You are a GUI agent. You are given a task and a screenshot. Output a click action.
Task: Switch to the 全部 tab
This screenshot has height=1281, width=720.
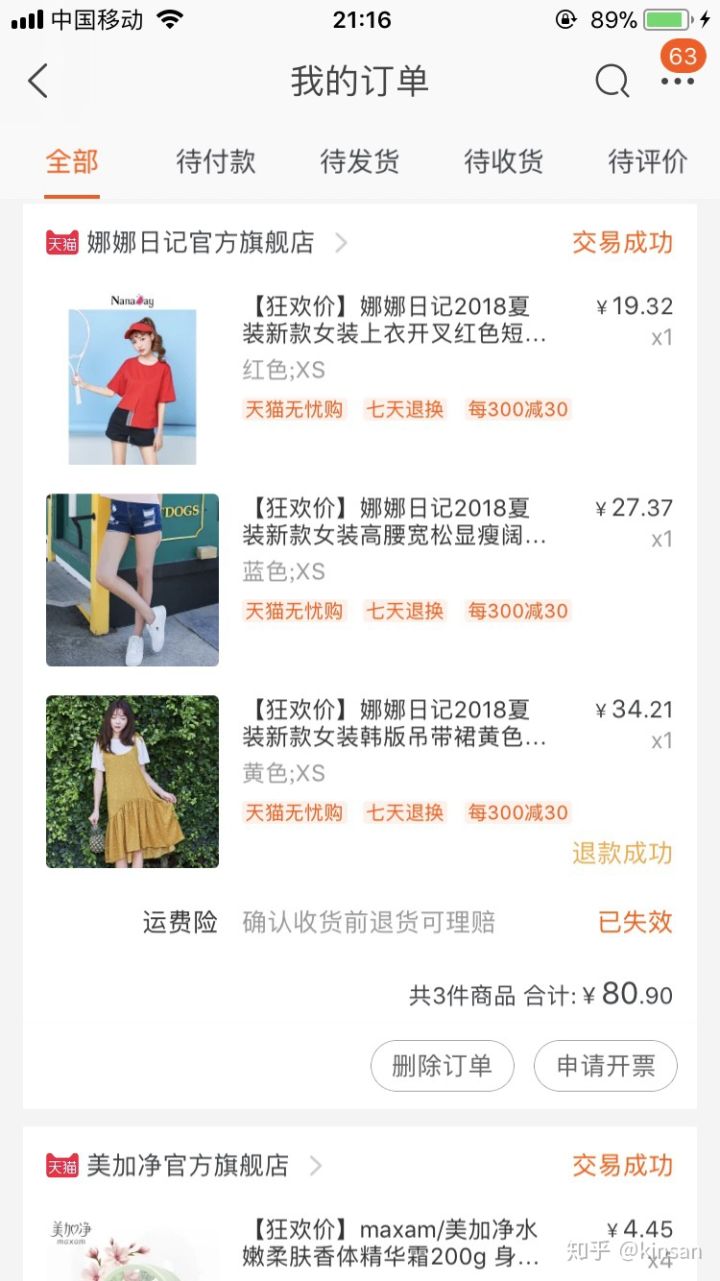coord(72,162)
